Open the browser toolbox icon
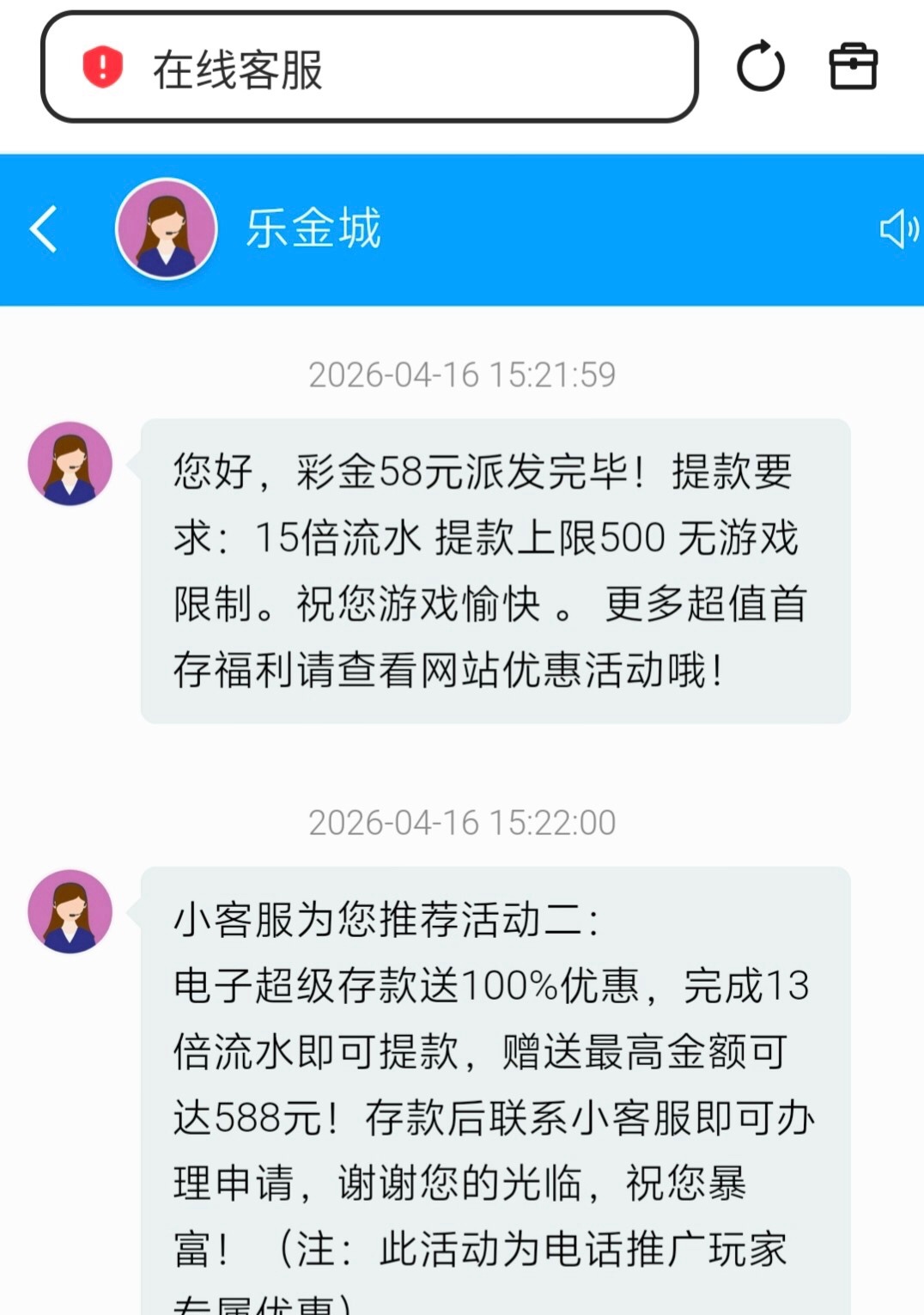The image size is (924, 1315). 853,67
